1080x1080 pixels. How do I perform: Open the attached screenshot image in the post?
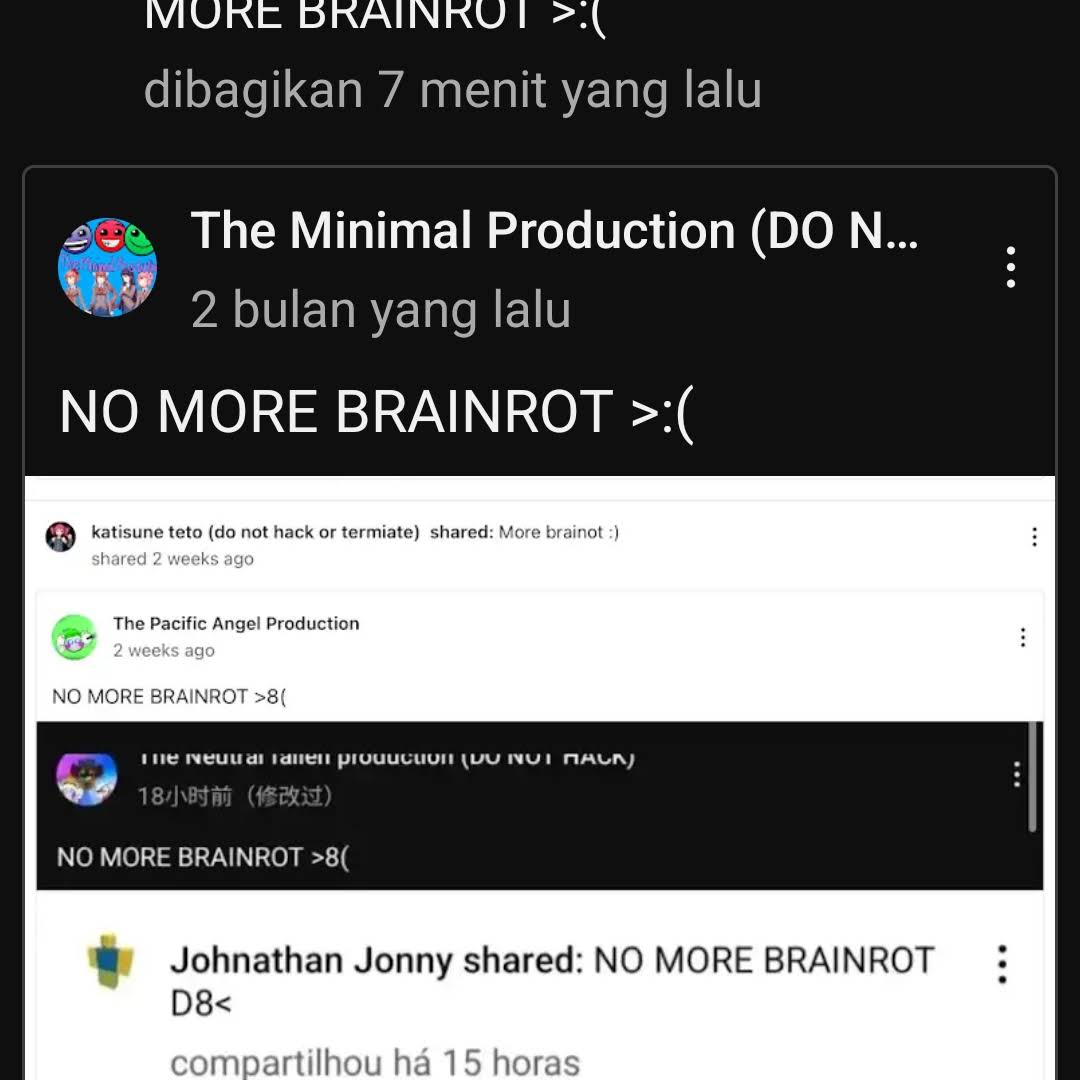tap(540, 780)
